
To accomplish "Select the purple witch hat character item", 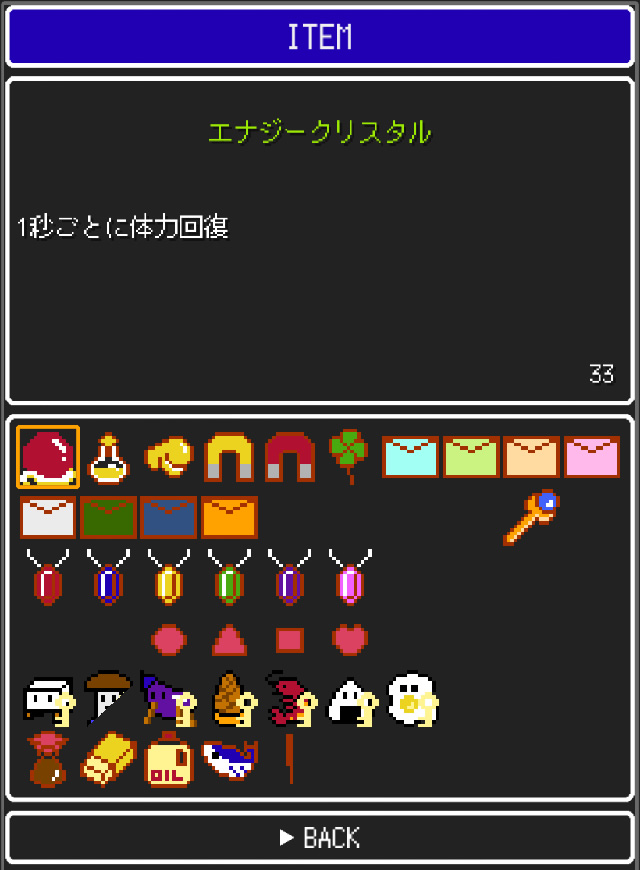I will pyautogui.click(x=167, y=699).
